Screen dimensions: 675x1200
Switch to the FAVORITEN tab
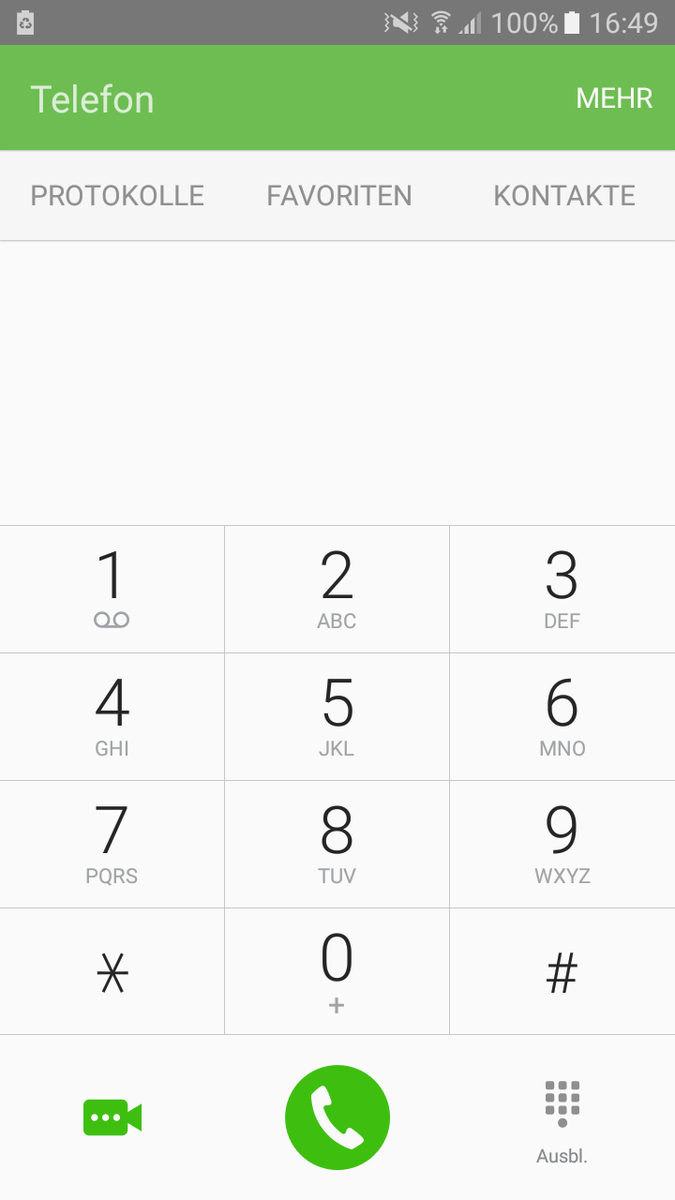[339, 195]
